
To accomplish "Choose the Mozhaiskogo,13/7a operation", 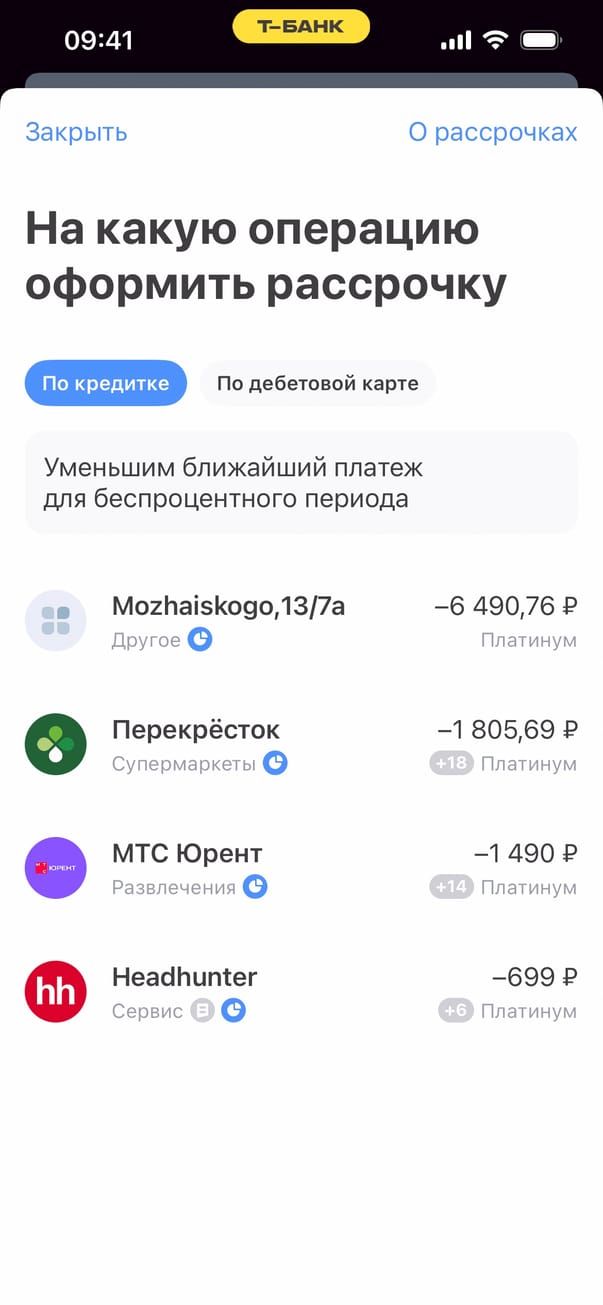I will coord(300,621).
